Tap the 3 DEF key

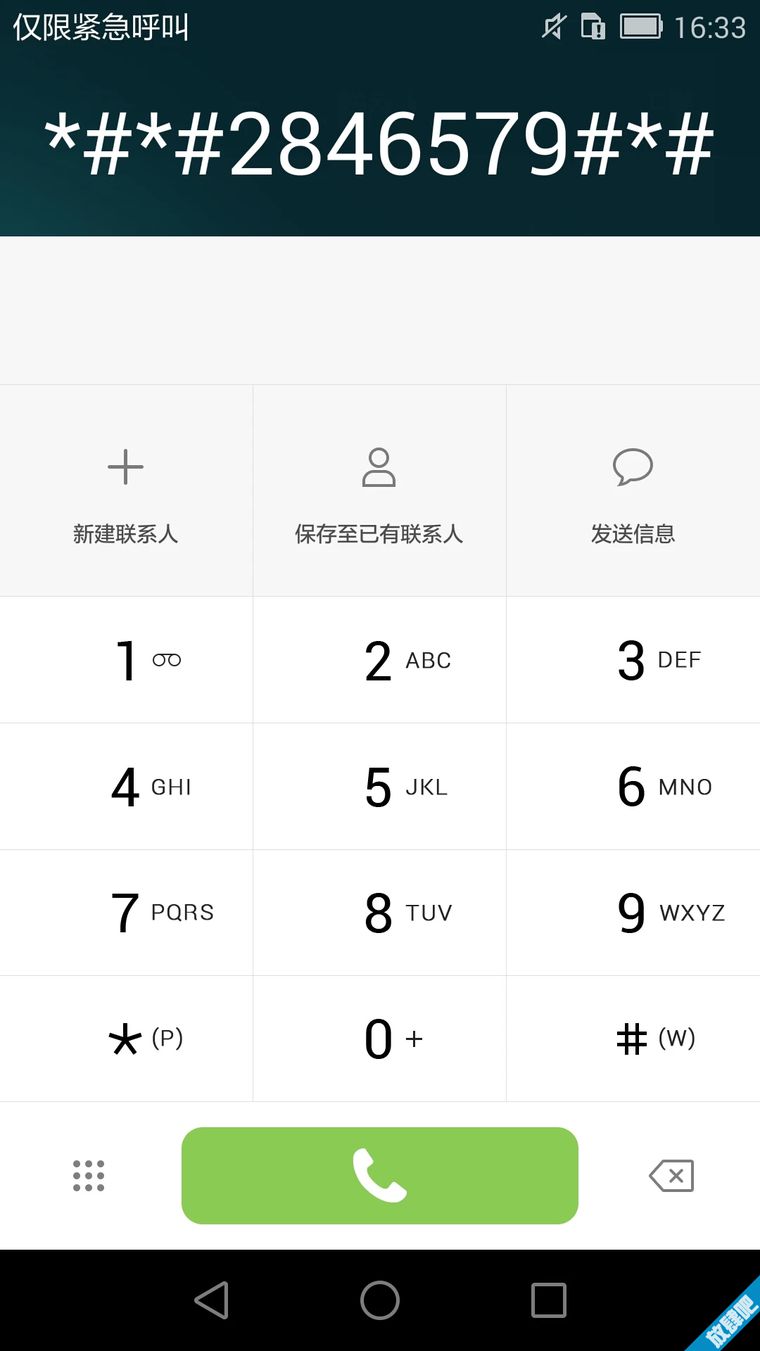633,660
